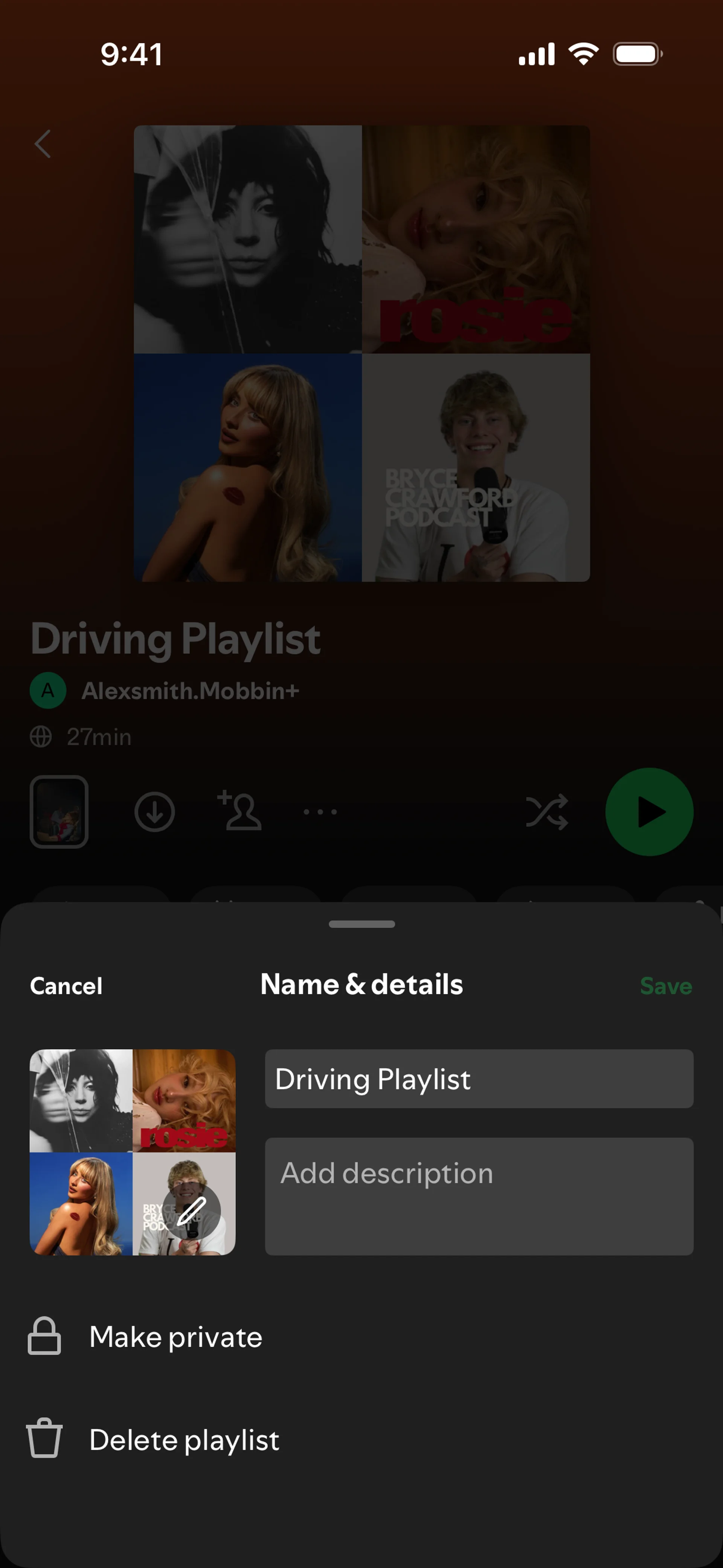Edit the playlist cover image

(x=191, y=1211)
